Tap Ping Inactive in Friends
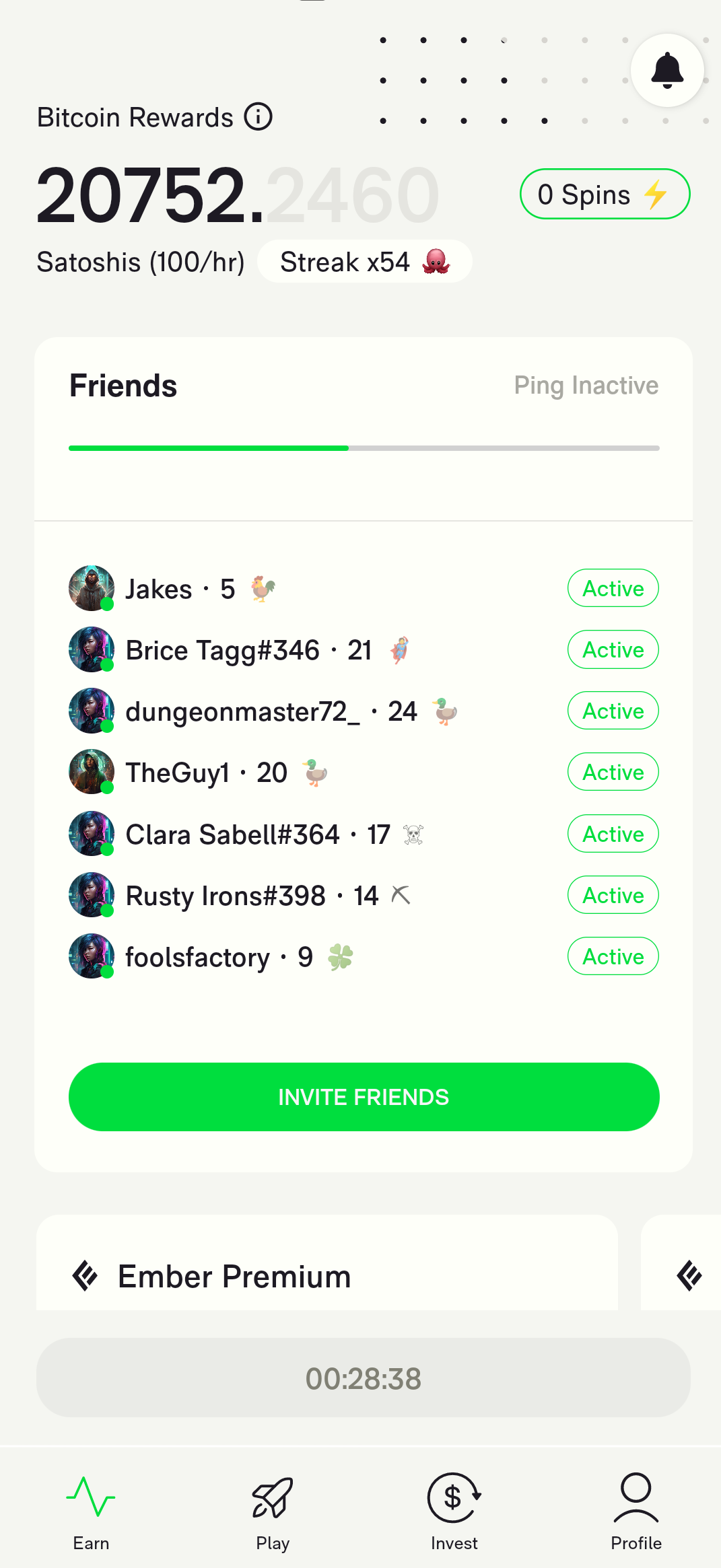This screenshot has height=1568, width=721. [586, 386]
